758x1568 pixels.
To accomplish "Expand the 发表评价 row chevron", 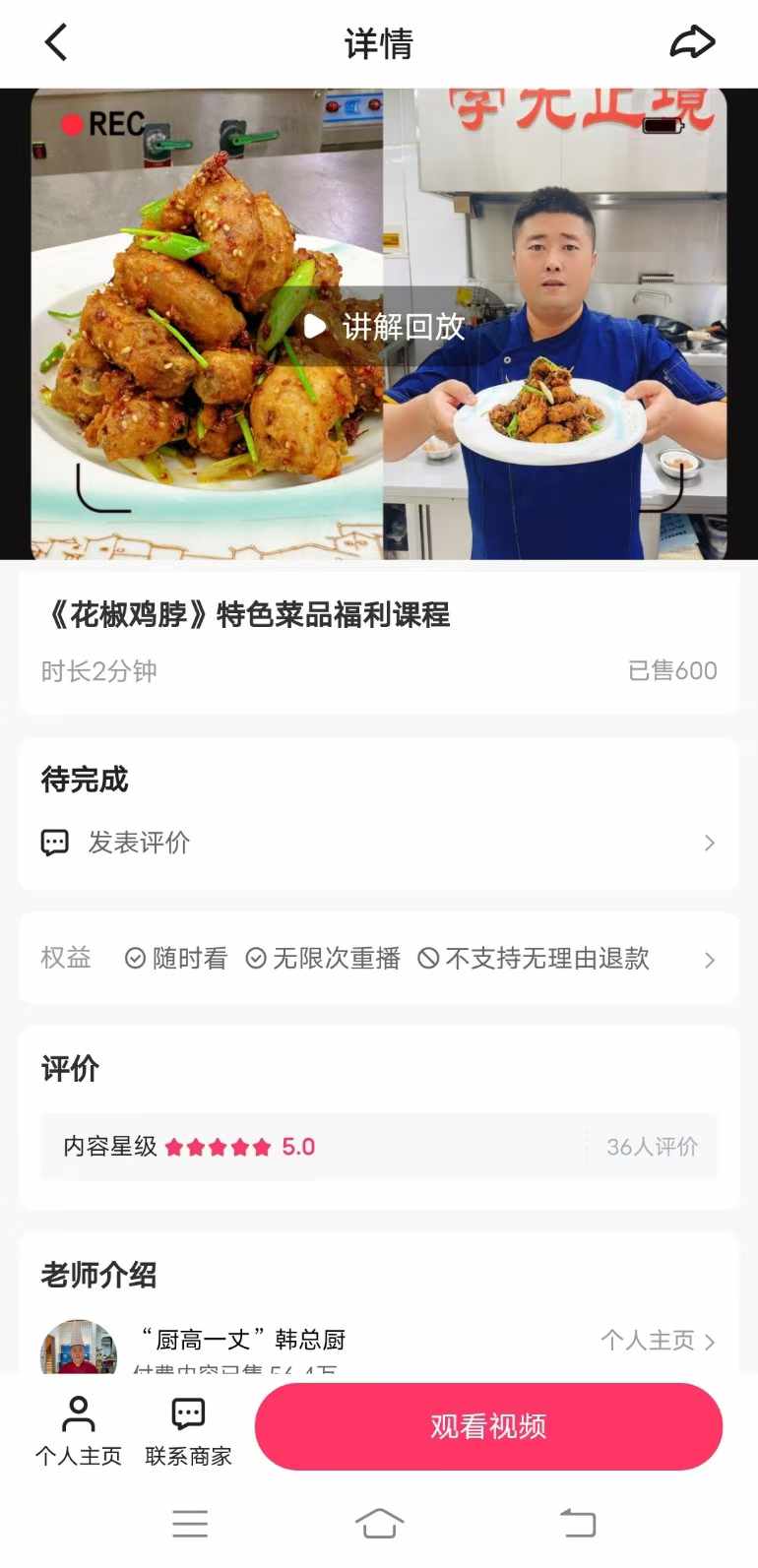I will coord(710,843).
